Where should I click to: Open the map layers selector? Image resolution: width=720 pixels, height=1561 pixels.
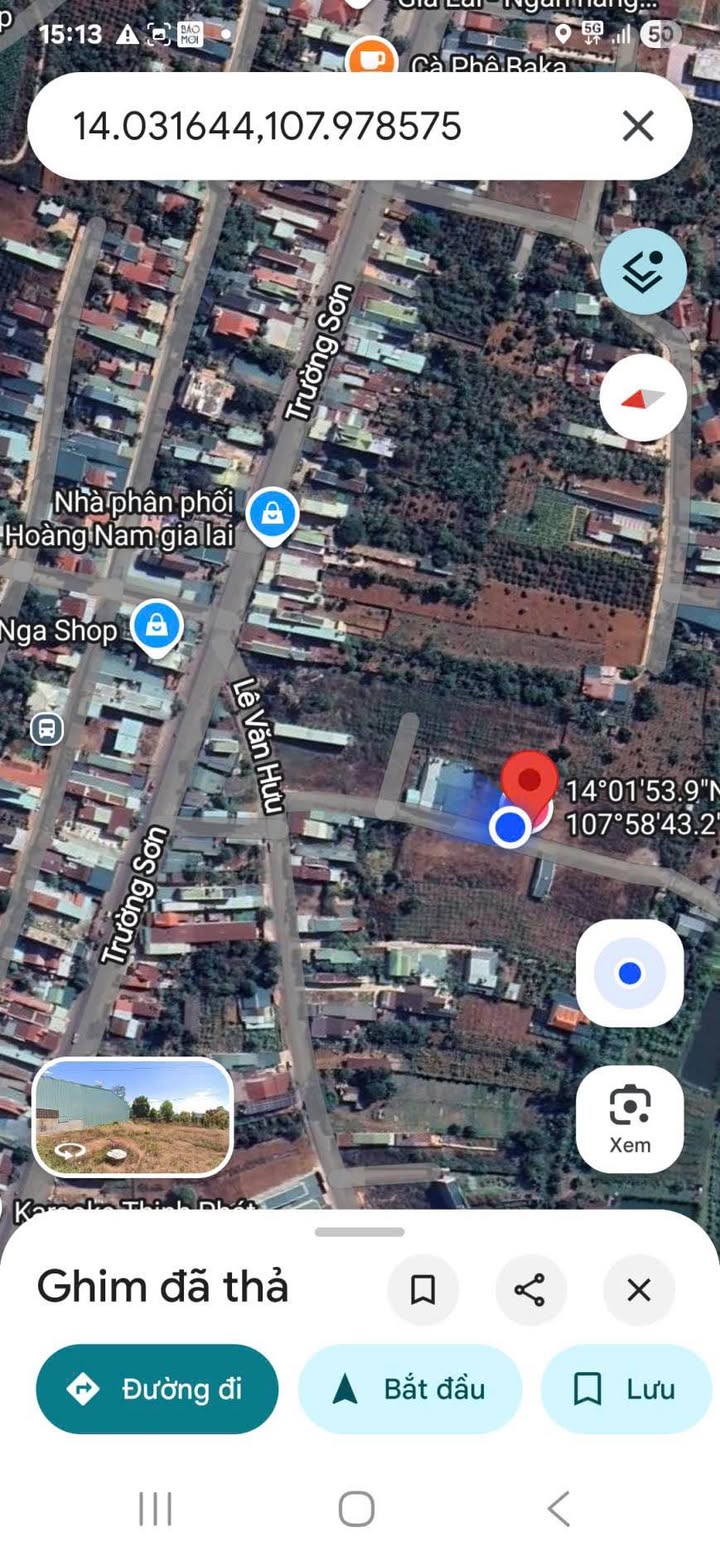point(643,272)
